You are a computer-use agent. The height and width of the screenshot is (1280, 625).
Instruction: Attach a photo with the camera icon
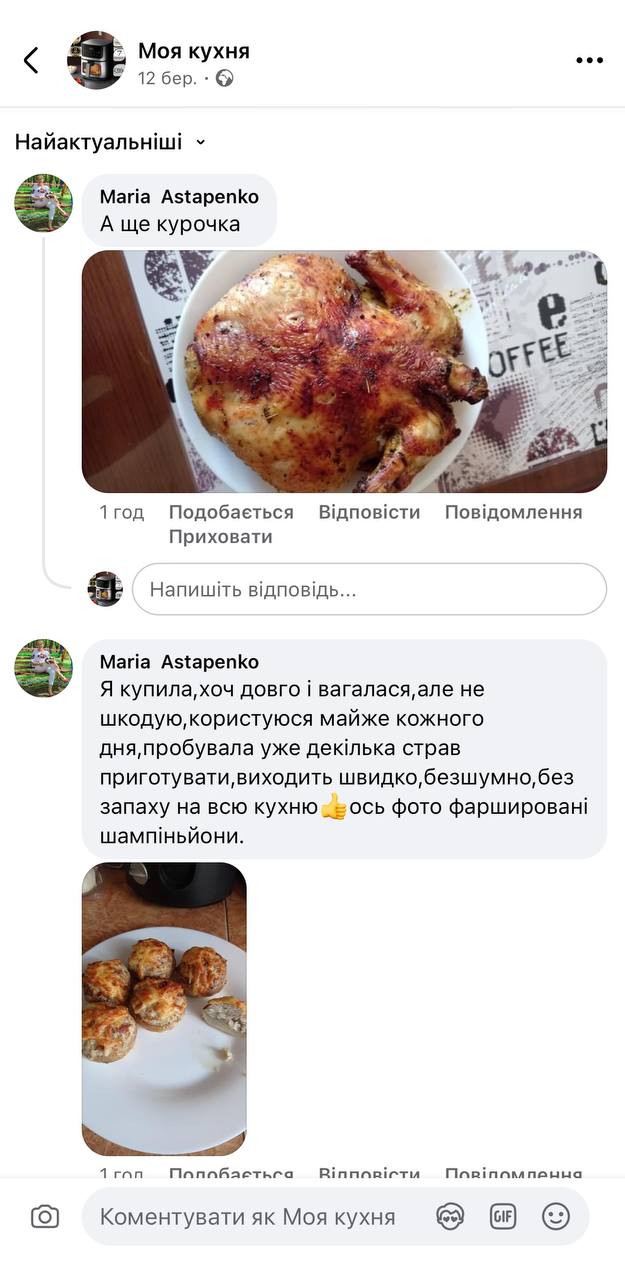pos(45,1217)
